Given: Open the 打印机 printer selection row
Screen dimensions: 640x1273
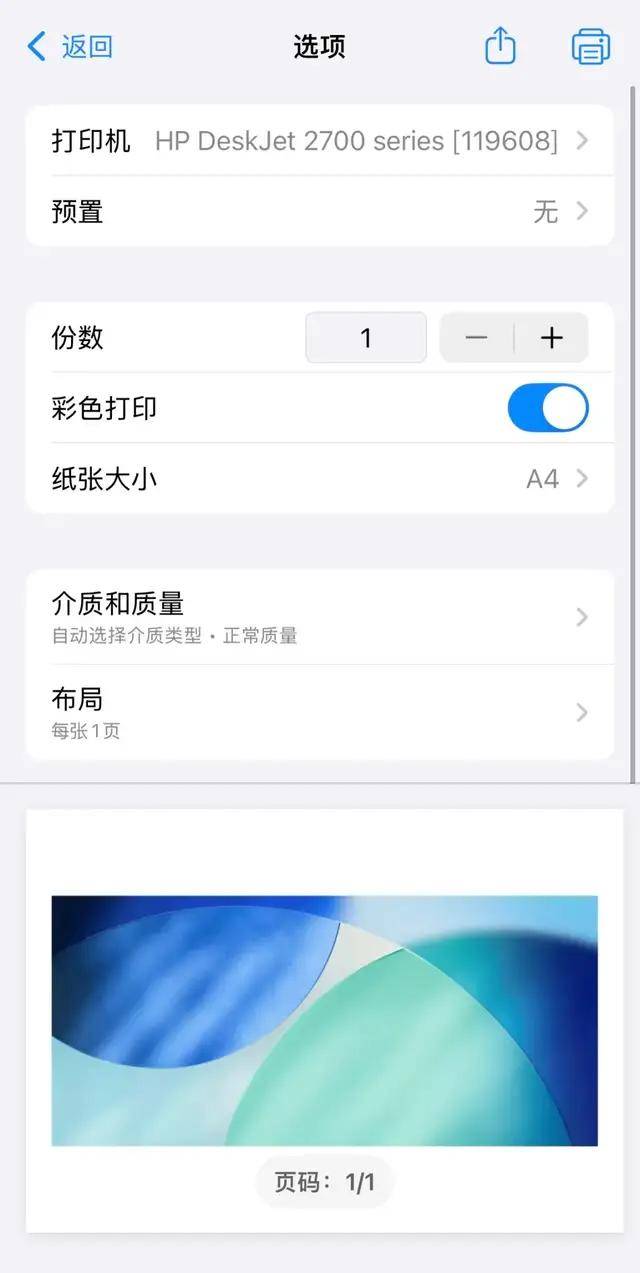Looking at the screenshot, I should (x=320, y=141).
